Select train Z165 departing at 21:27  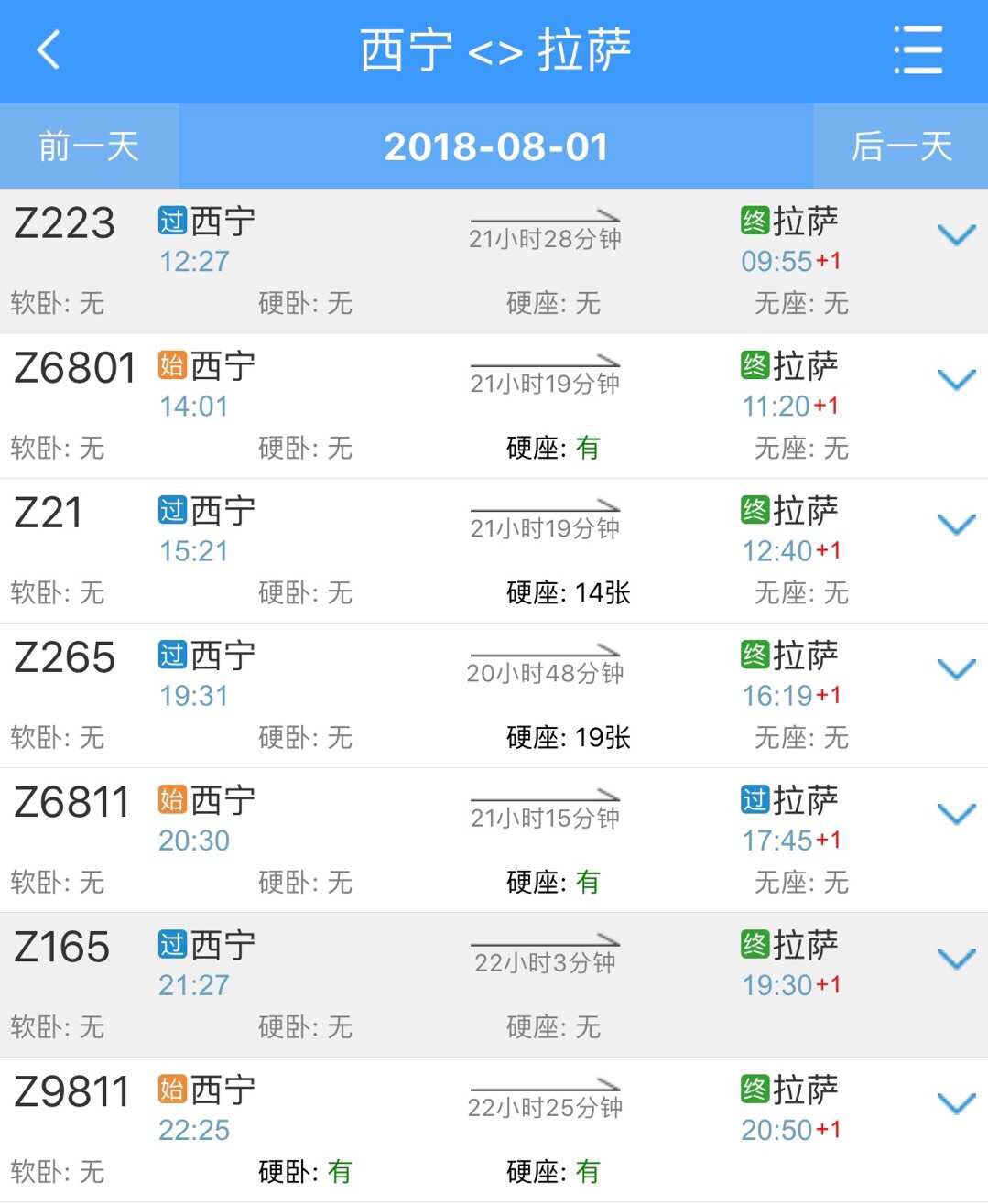(62, 947)
